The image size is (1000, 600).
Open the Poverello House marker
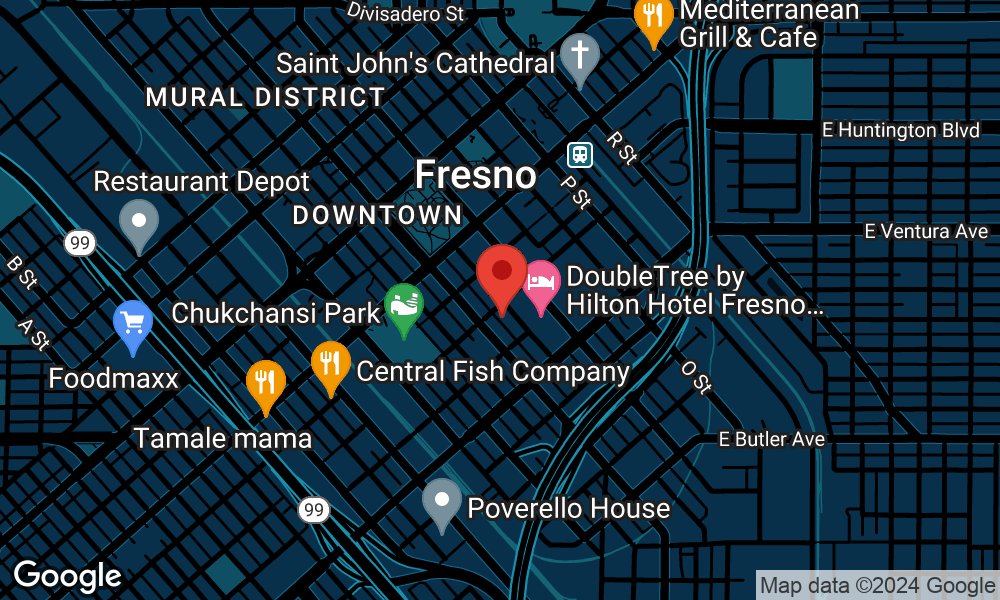click(x=441, y=500)
